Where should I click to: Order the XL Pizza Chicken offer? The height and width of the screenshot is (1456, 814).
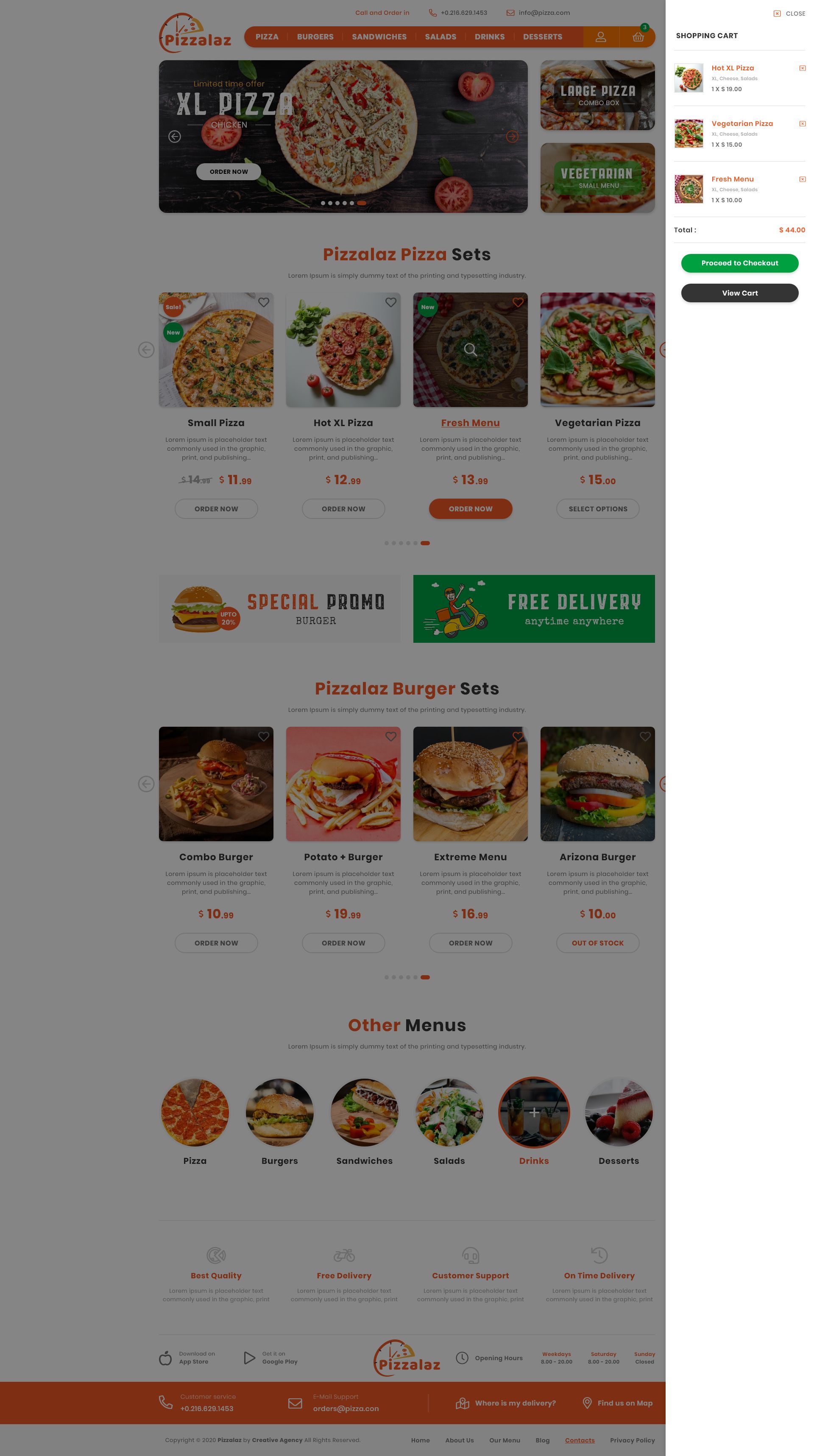coord(229,172)
